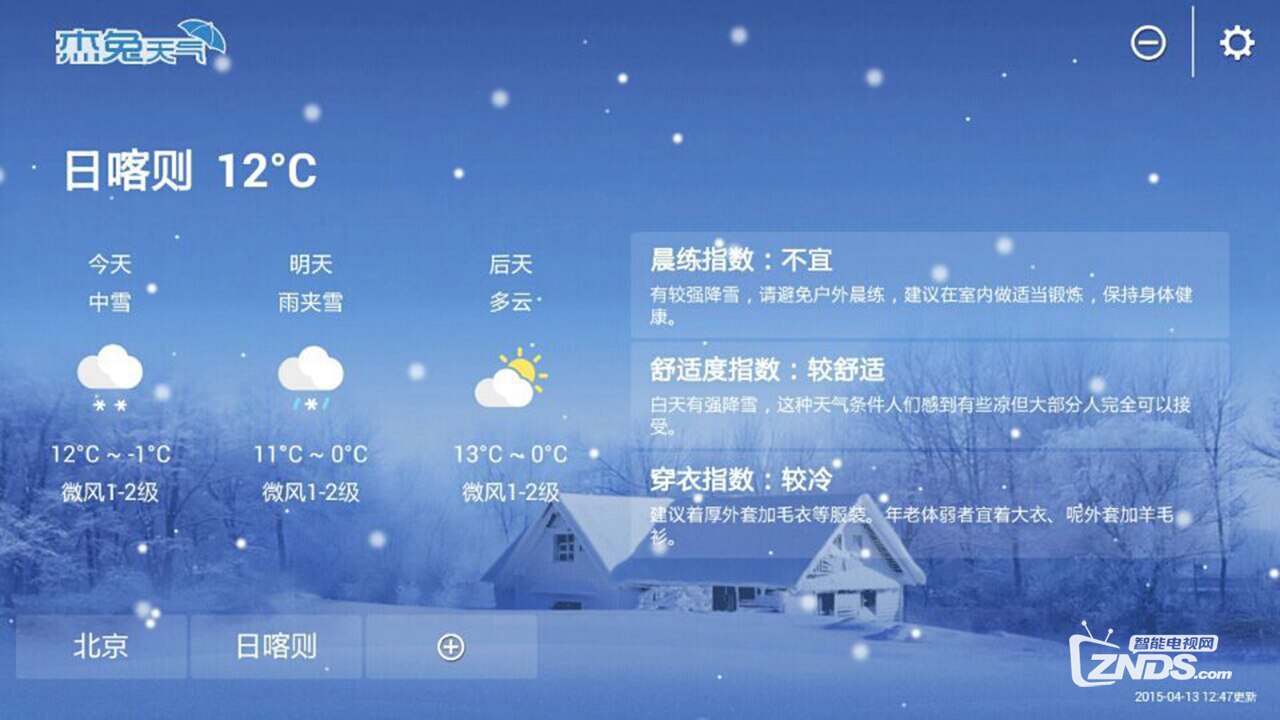
Task: Open the 舒适度指数 index card
Action: (928, 395)
